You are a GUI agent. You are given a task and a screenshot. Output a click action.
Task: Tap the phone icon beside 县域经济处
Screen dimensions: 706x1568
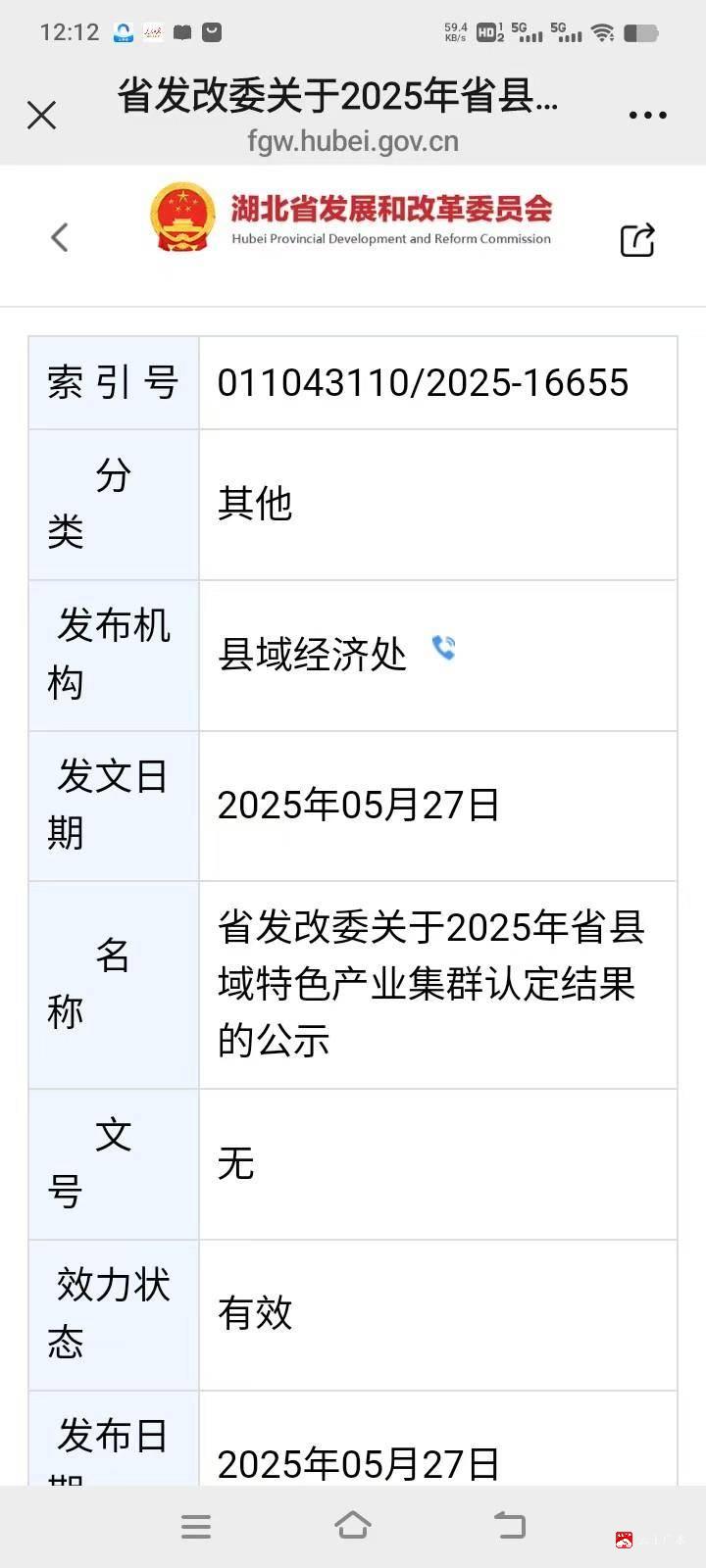tap(443, 648)
